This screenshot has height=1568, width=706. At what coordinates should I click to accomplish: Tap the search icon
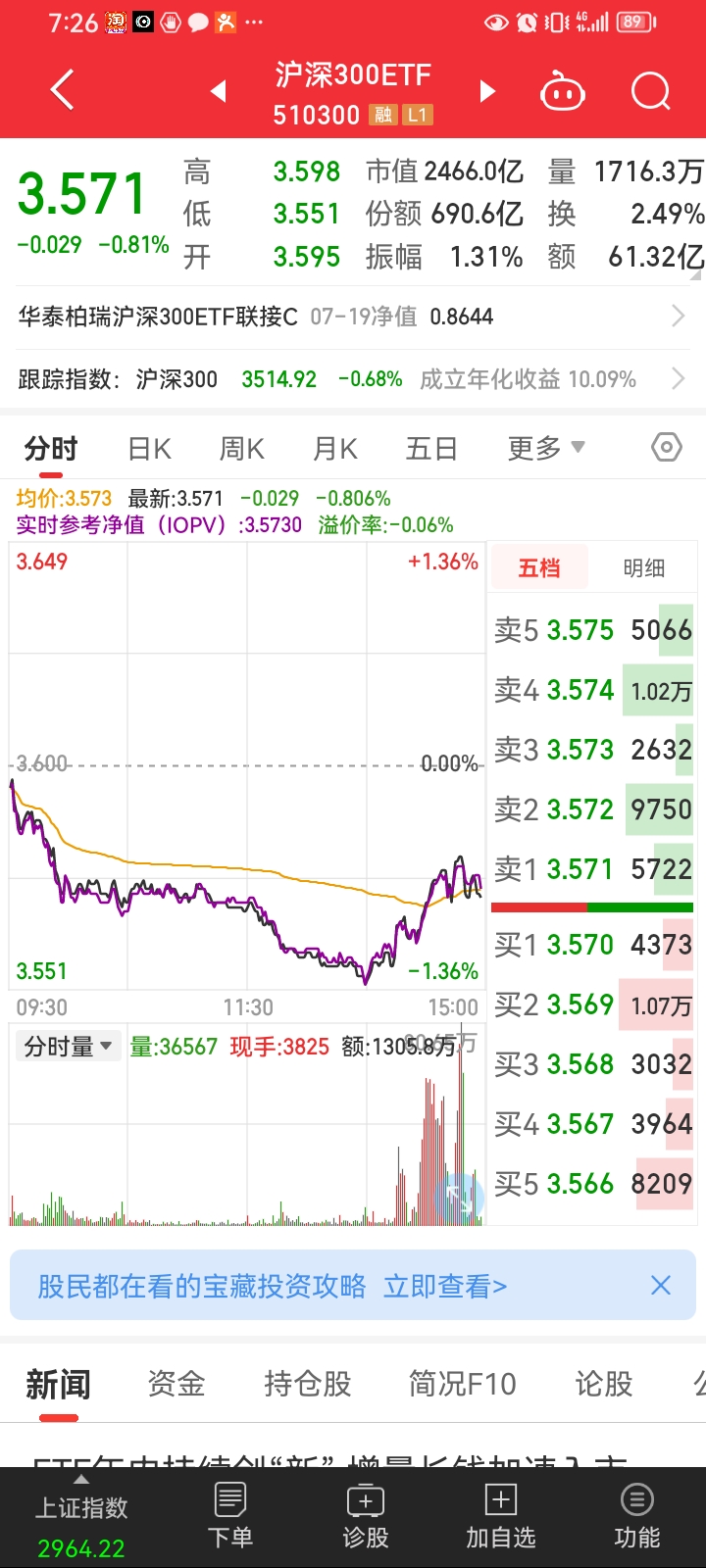point(649,90)
